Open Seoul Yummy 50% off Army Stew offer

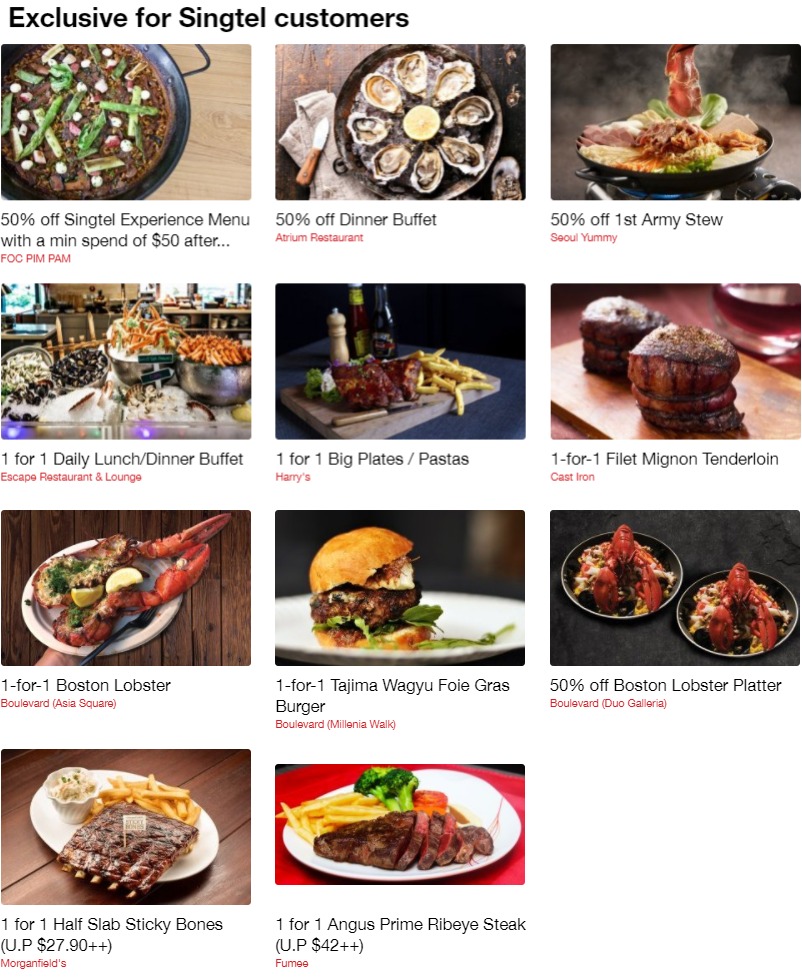[675, 122]
